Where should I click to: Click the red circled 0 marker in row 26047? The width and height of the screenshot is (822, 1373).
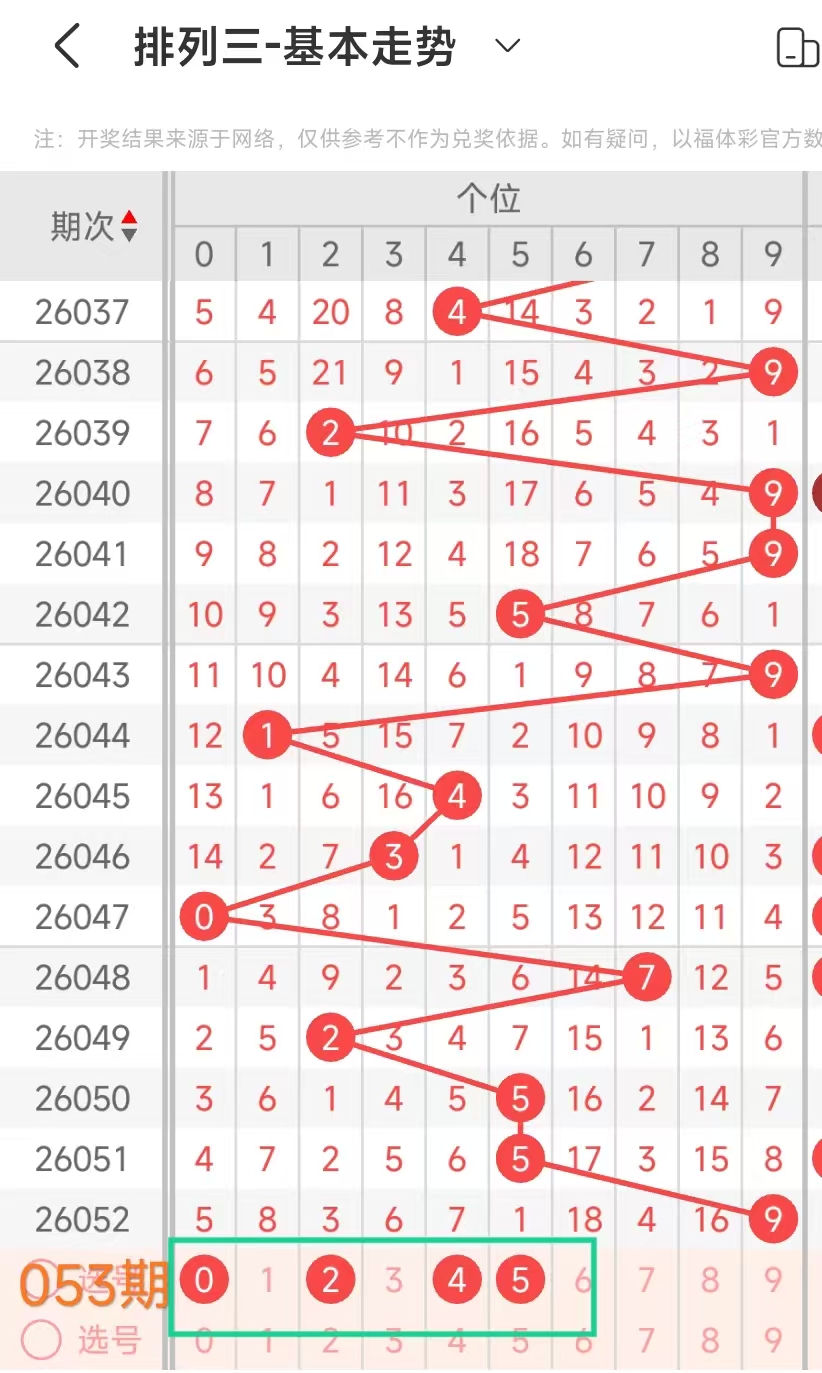click(x=204, y=916)
